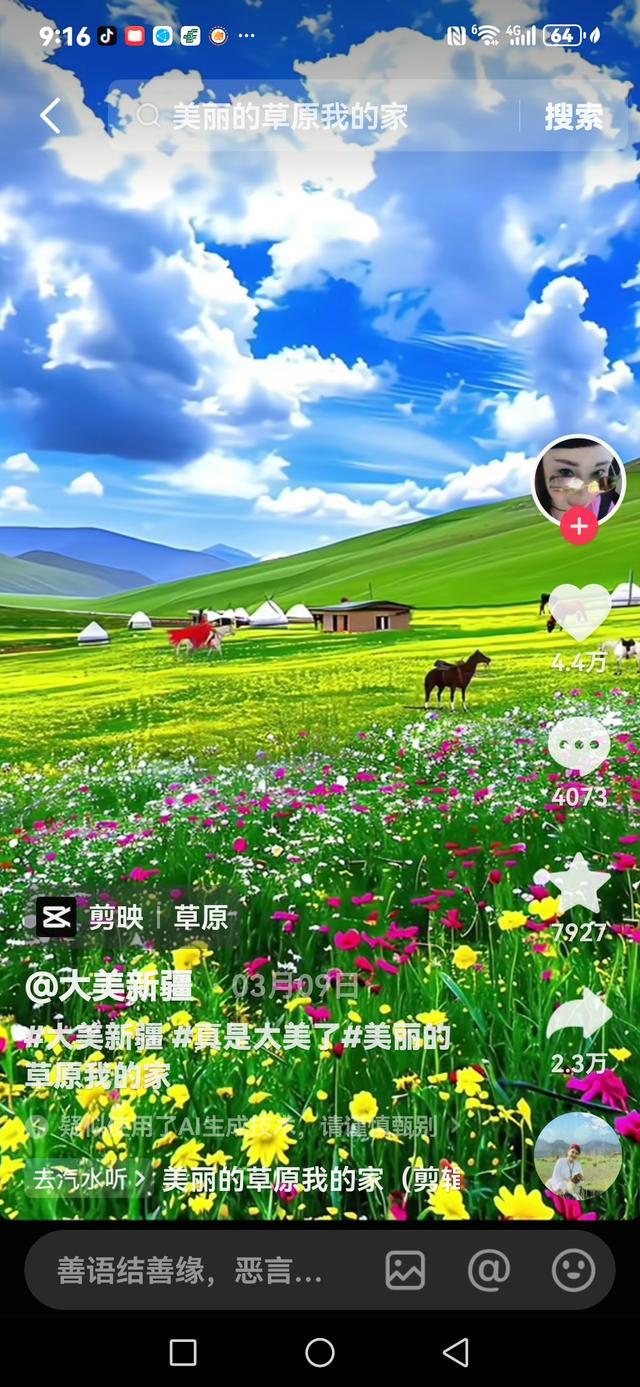This screenshot has width=640, height=1387.
Task: Tap the 搜索 button
Action: [x=574, y=117]
